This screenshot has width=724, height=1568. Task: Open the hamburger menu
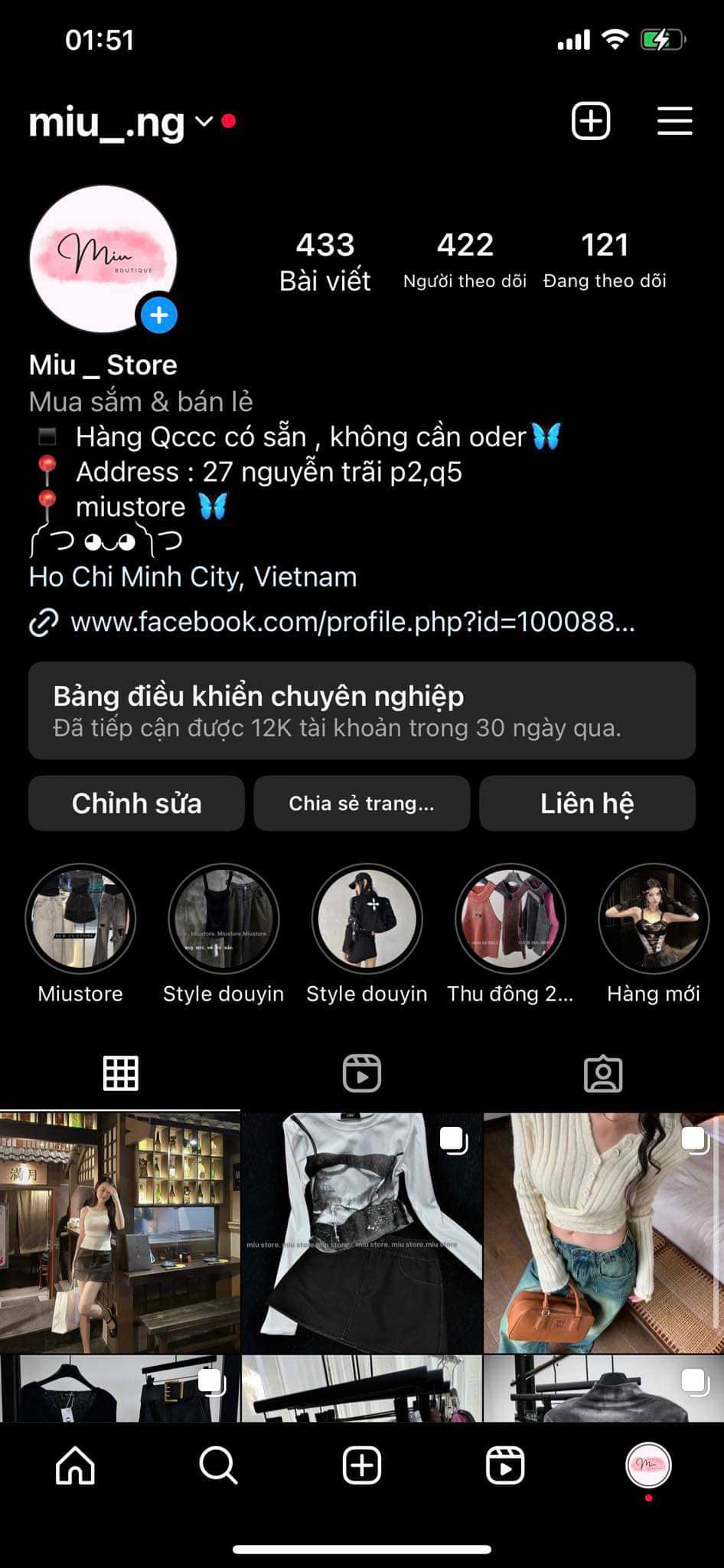click(x=674, y=121)
